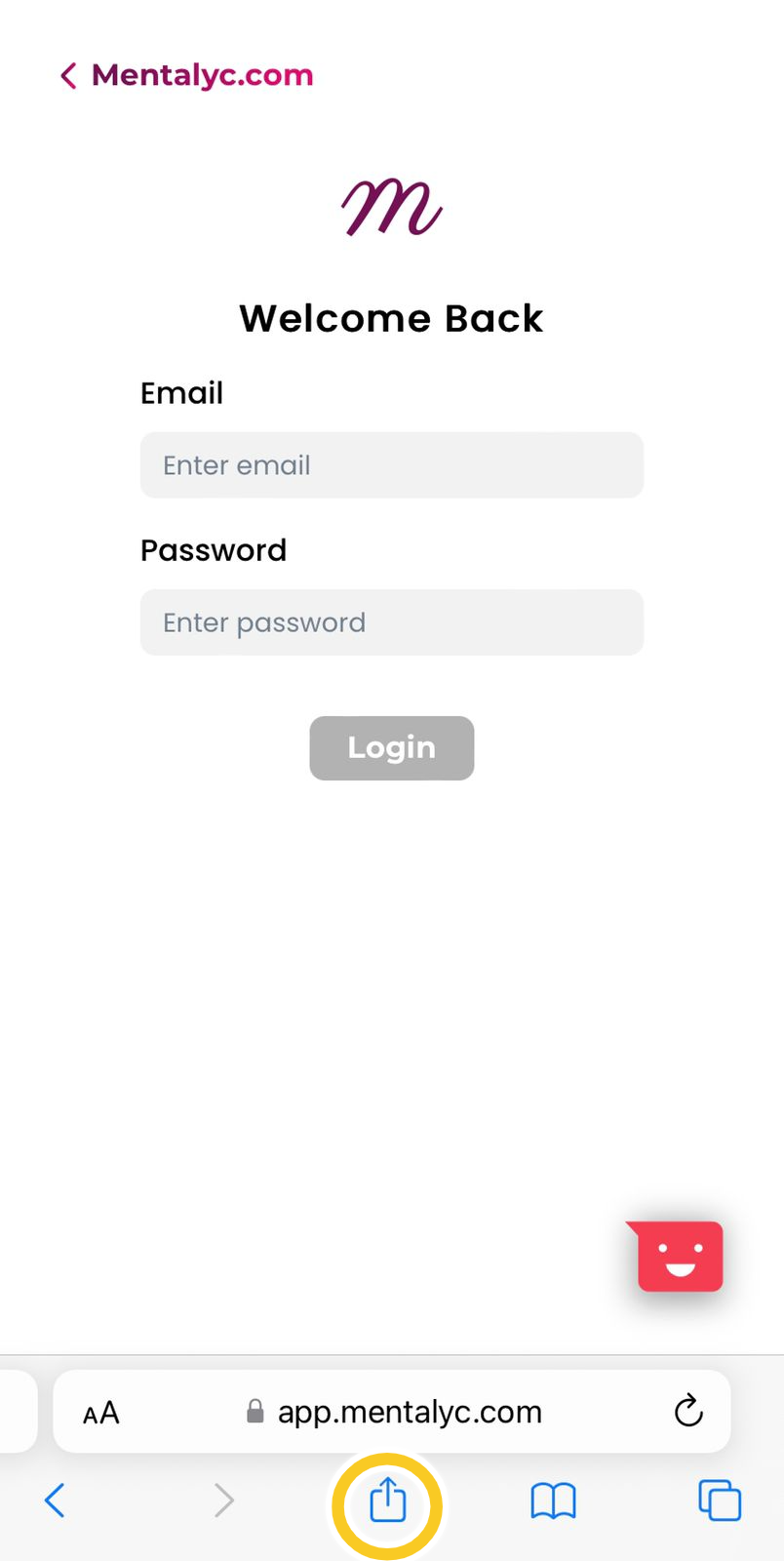This screenshot has width=784, height=1561.
Task: Reload the page with the refresh icon
Action: point(688,1411)
